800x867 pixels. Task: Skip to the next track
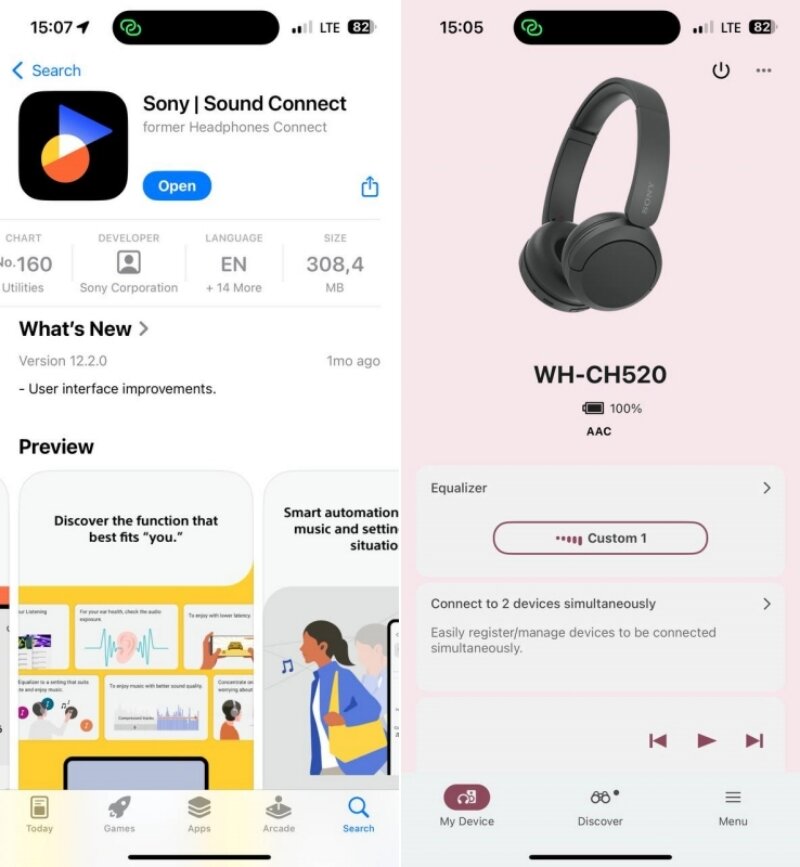[754, 741]
